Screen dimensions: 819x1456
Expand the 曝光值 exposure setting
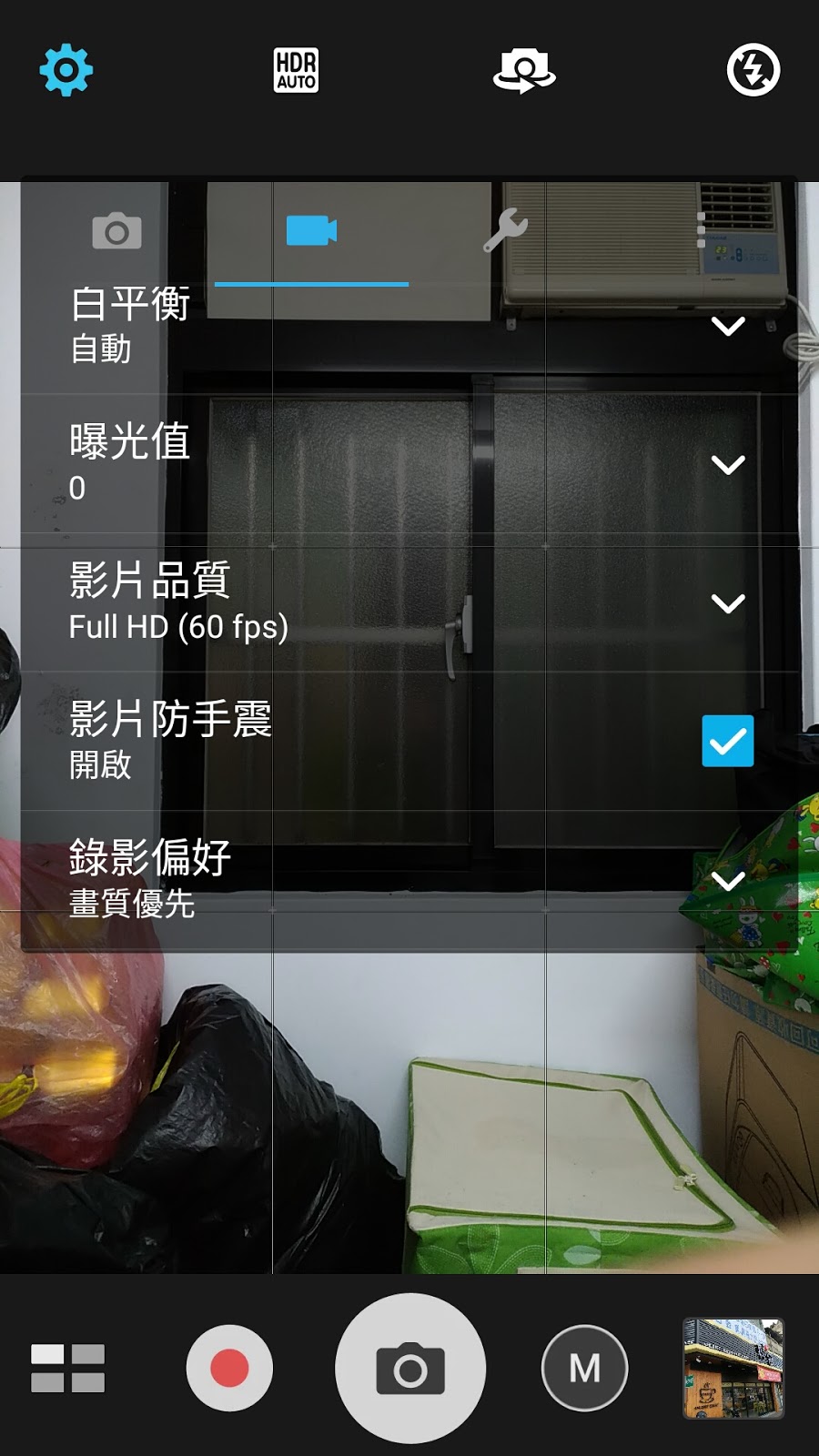point(409,464)
